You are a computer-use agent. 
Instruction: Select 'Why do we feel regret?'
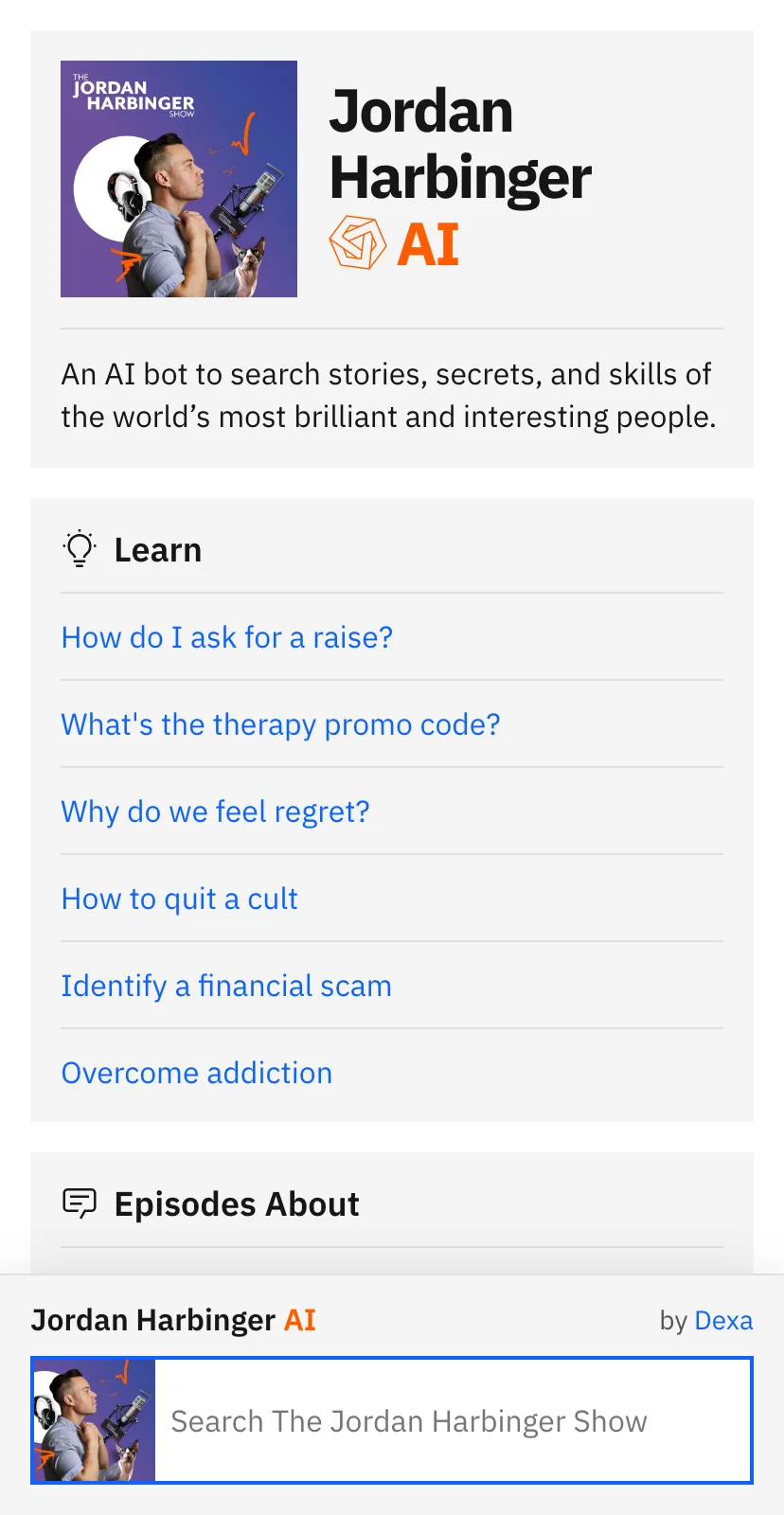[x=216, y=811]
